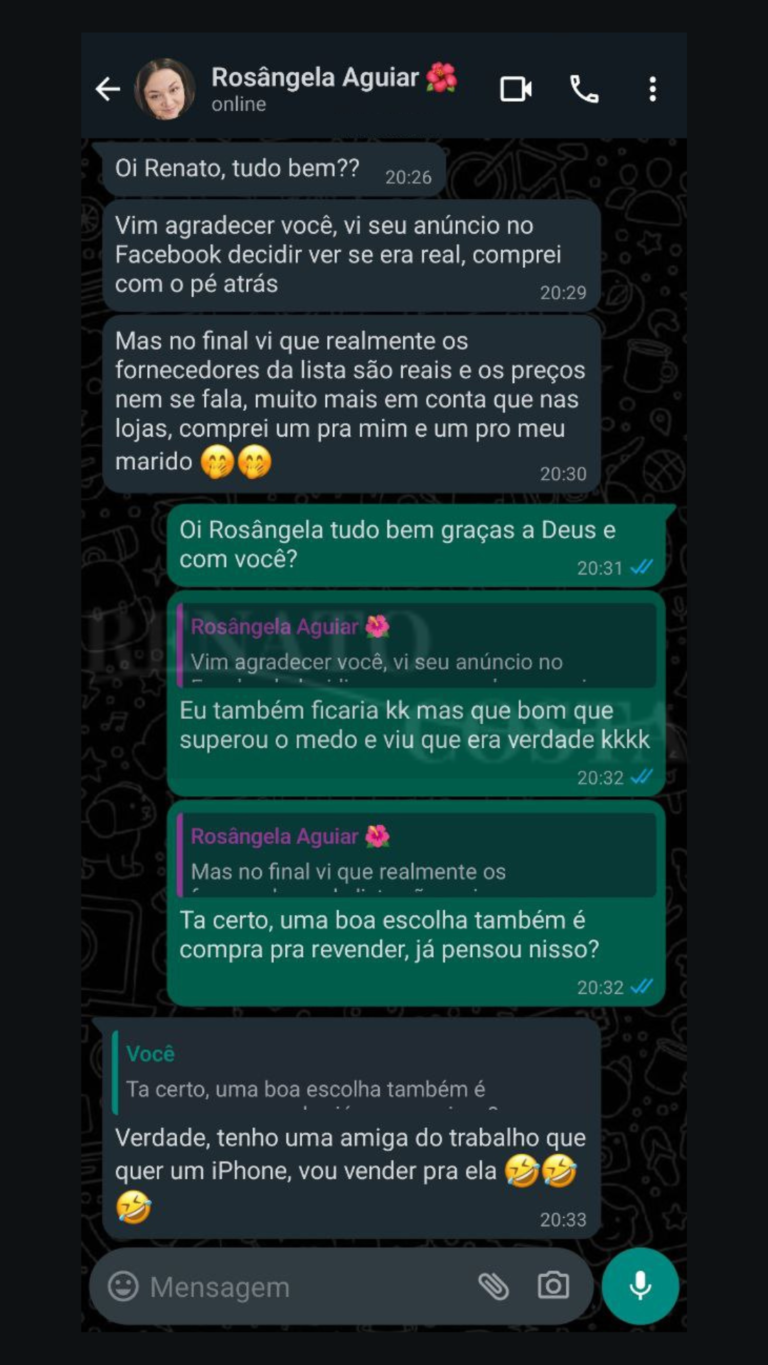Viewport: 768px width, 1365px height.
Task: Jump to quoted message "Vim agradecer você"
Action: [417, 645]
